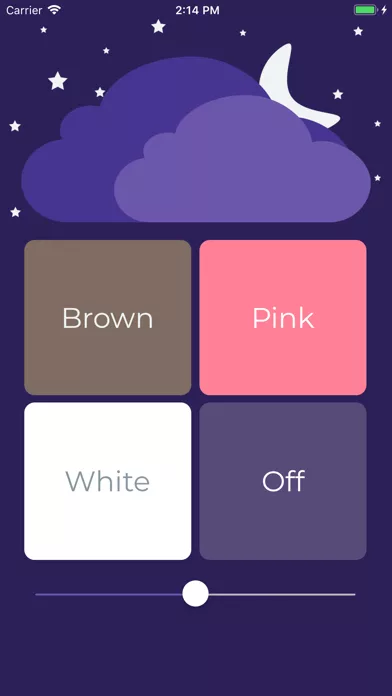Choose the White noise tile

click(107, 481)
